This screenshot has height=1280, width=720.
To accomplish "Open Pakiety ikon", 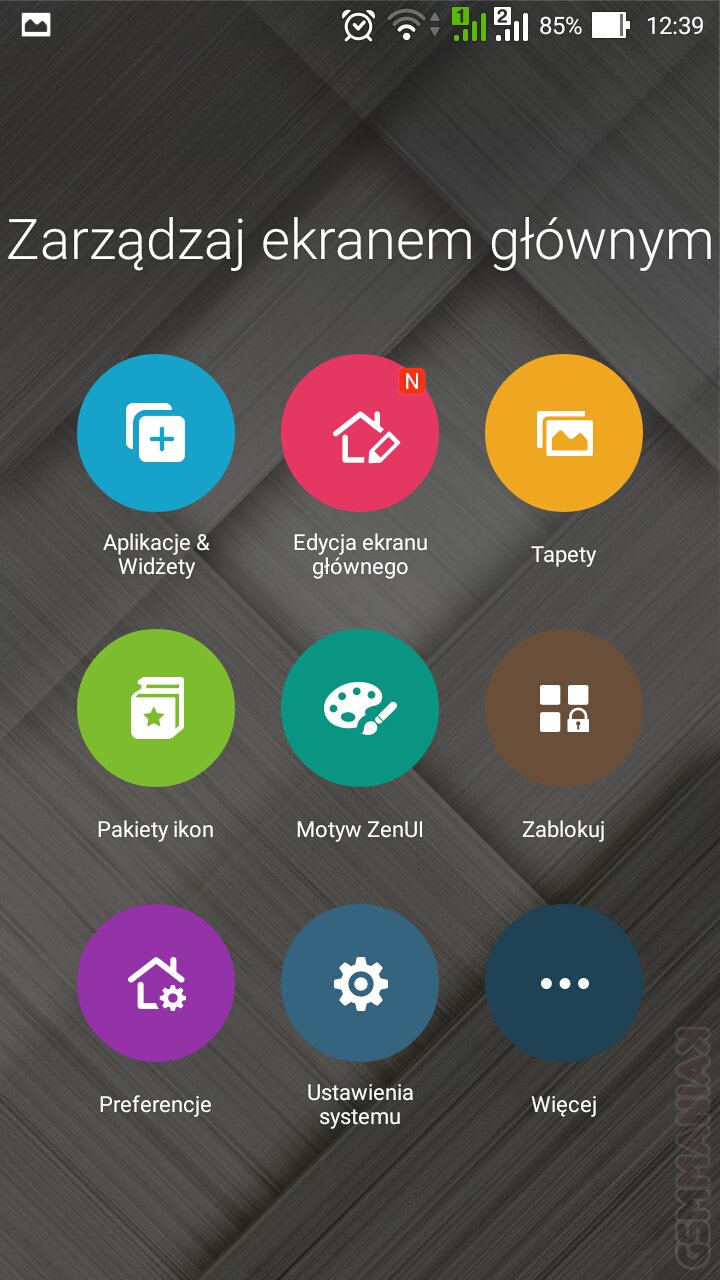I will click(x=156, y=708).
